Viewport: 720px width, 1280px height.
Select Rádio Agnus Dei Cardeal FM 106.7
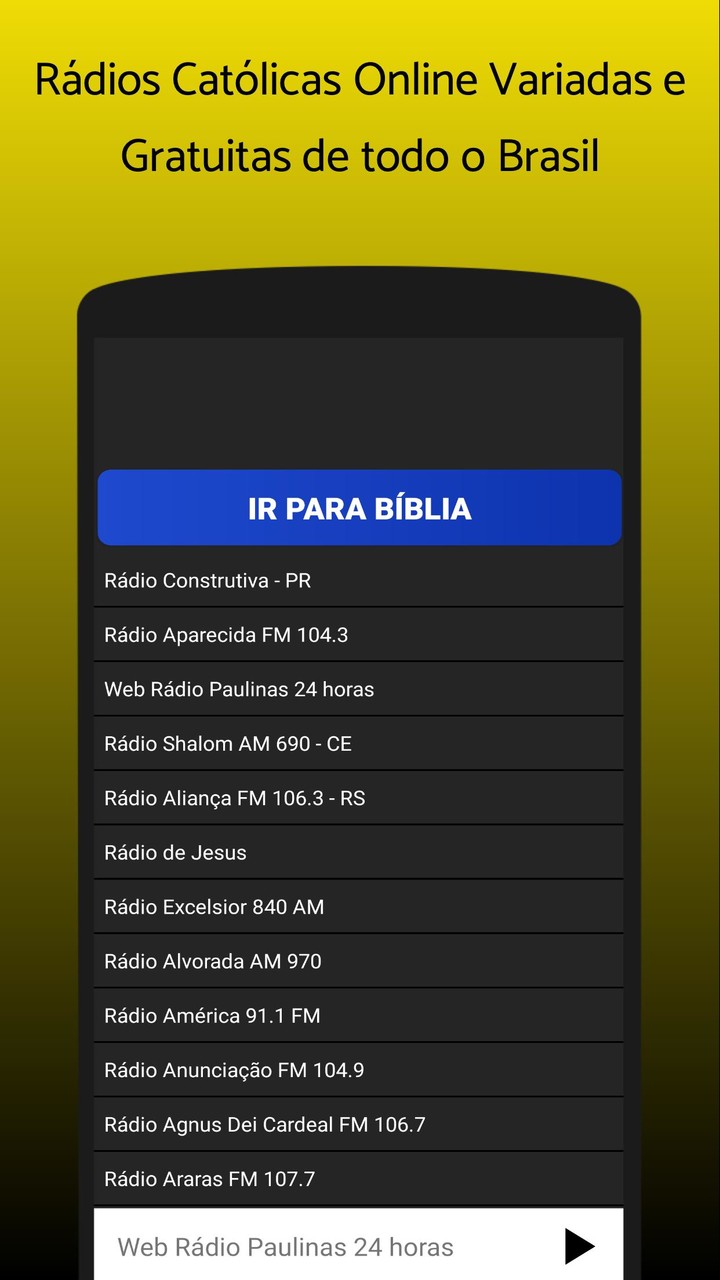coord(358,1124)
